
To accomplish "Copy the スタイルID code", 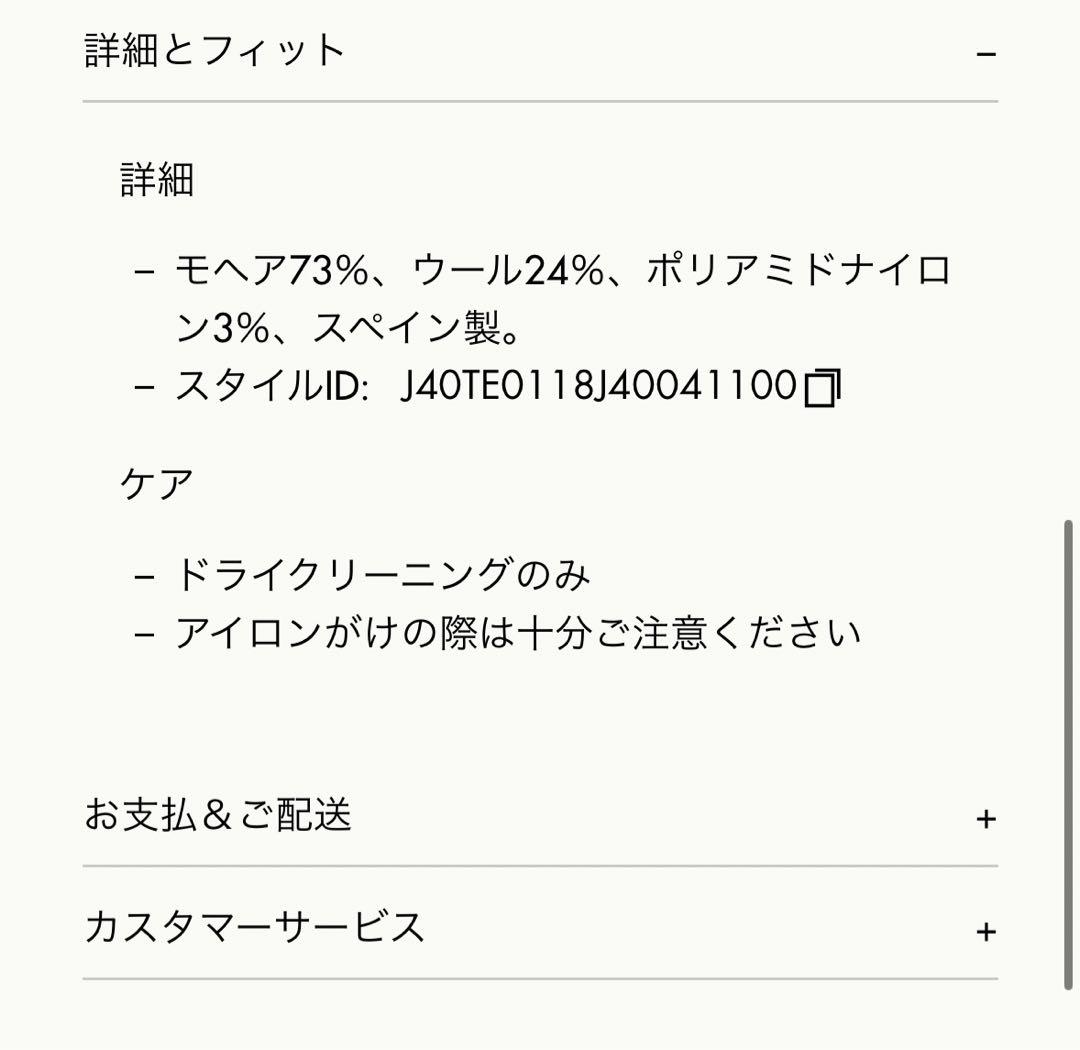I will point(822,388).
